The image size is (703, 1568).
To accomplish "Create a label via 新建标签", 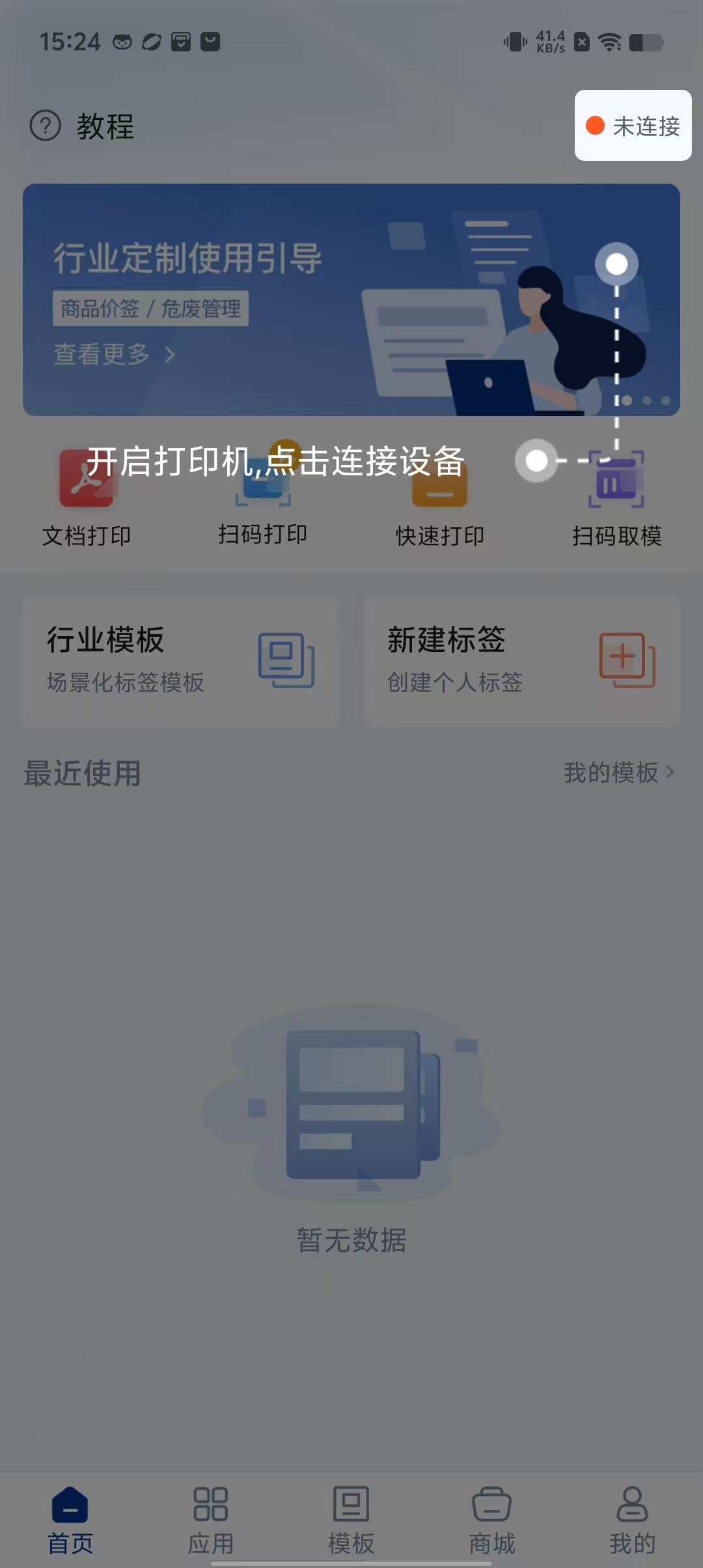I will click(521, 660).
